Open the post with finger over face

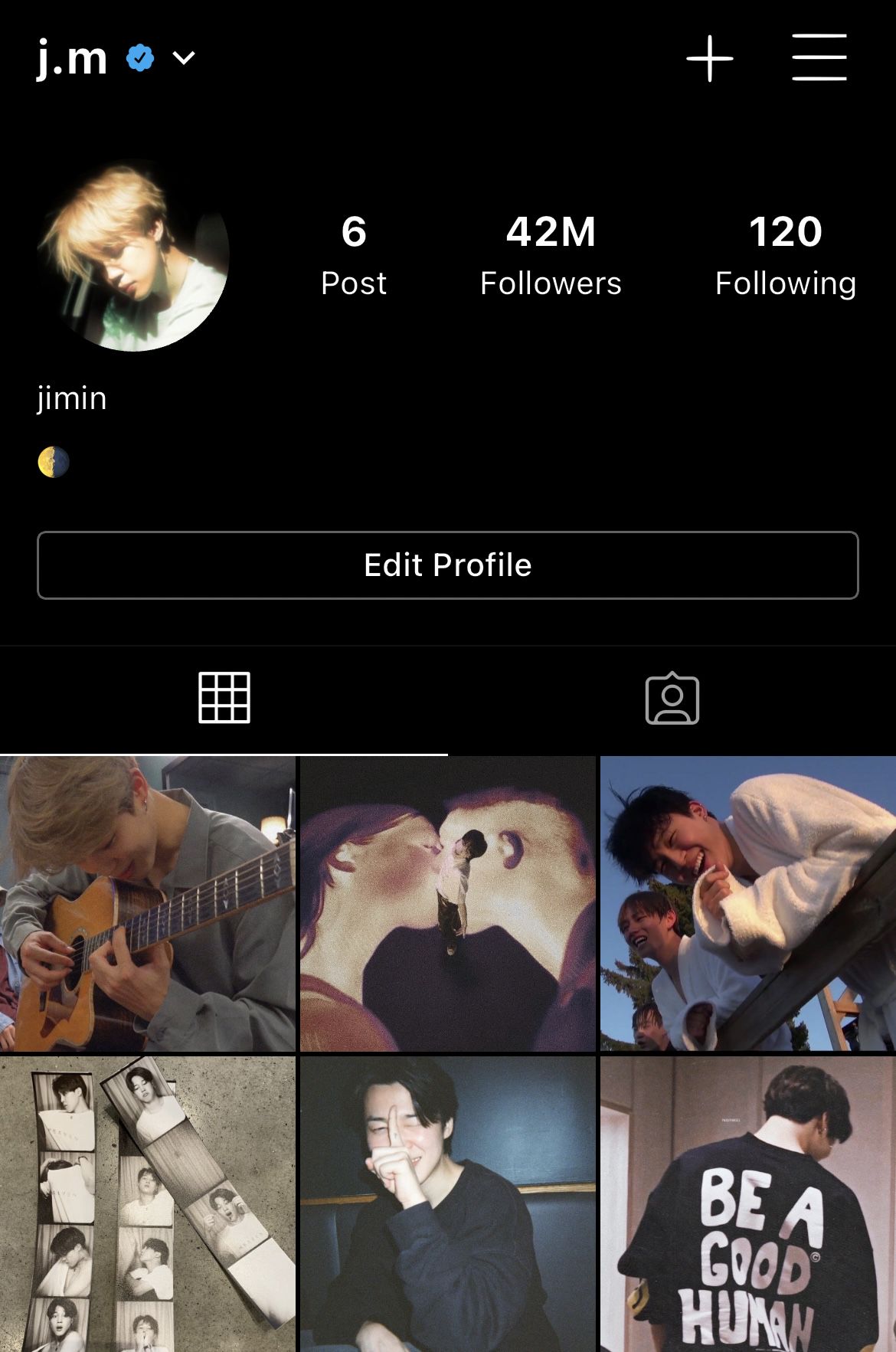click(x=447, y=1204)
